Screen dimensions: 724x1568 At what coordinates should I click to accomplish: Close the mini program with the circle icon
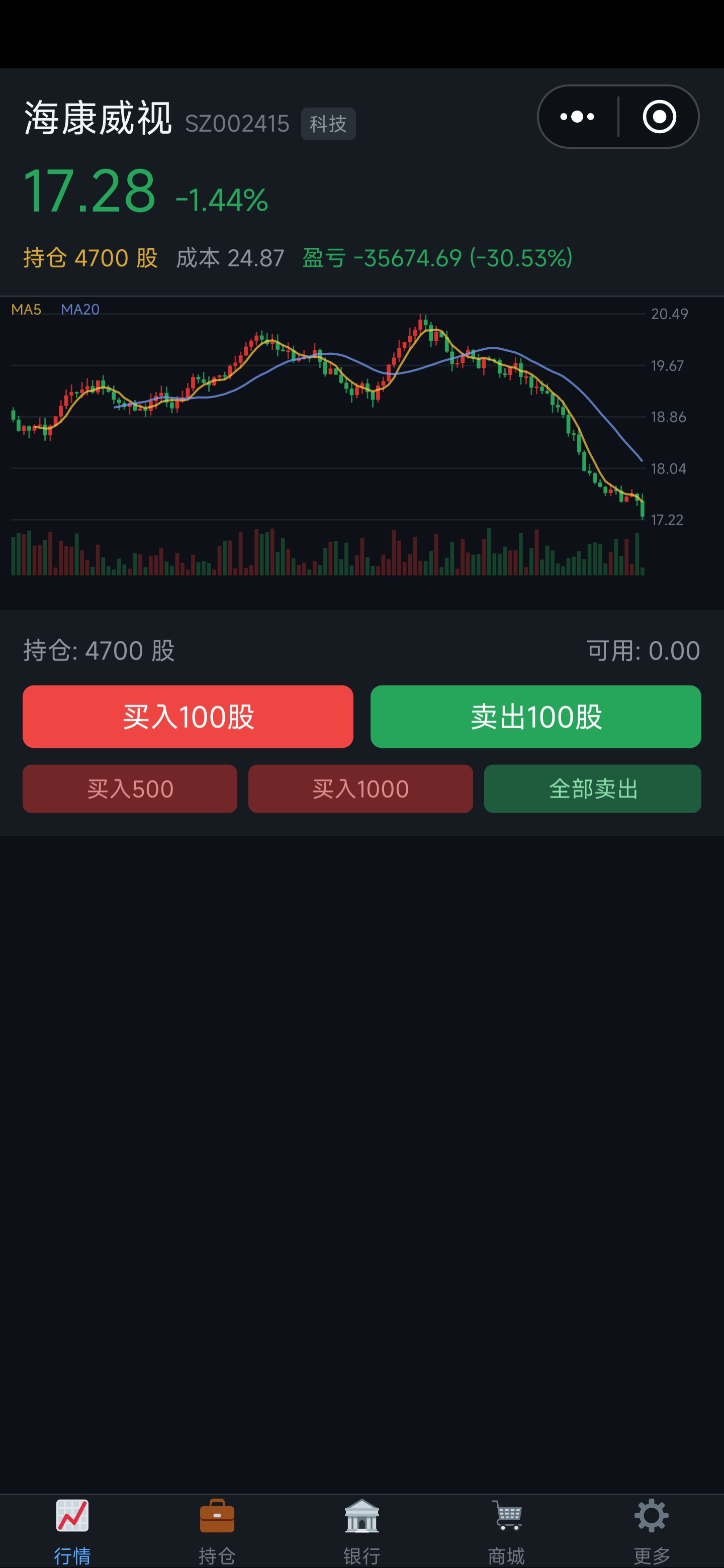pos(659,116)
